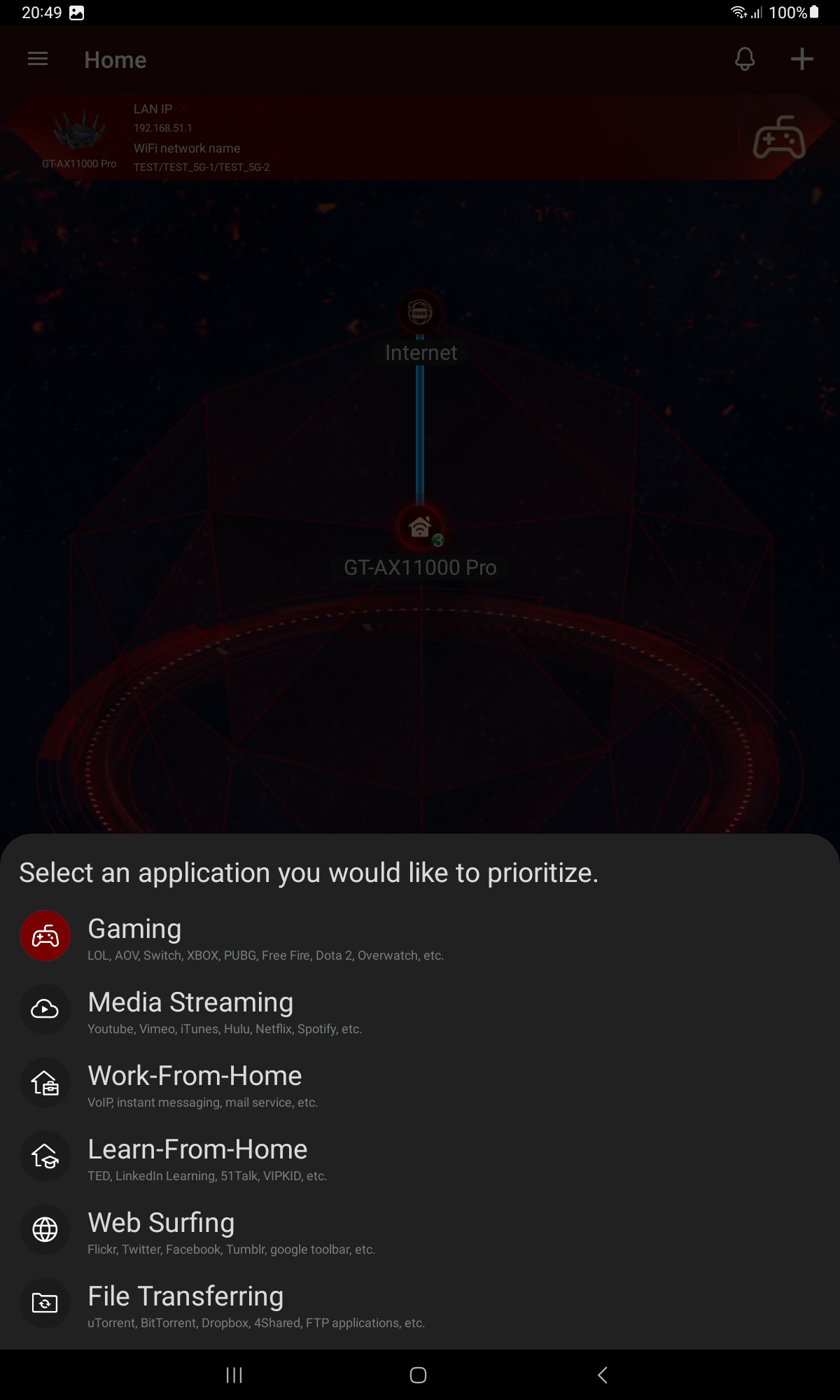
Task: Open recent apps from the navigation bar
Action: 234,1375
